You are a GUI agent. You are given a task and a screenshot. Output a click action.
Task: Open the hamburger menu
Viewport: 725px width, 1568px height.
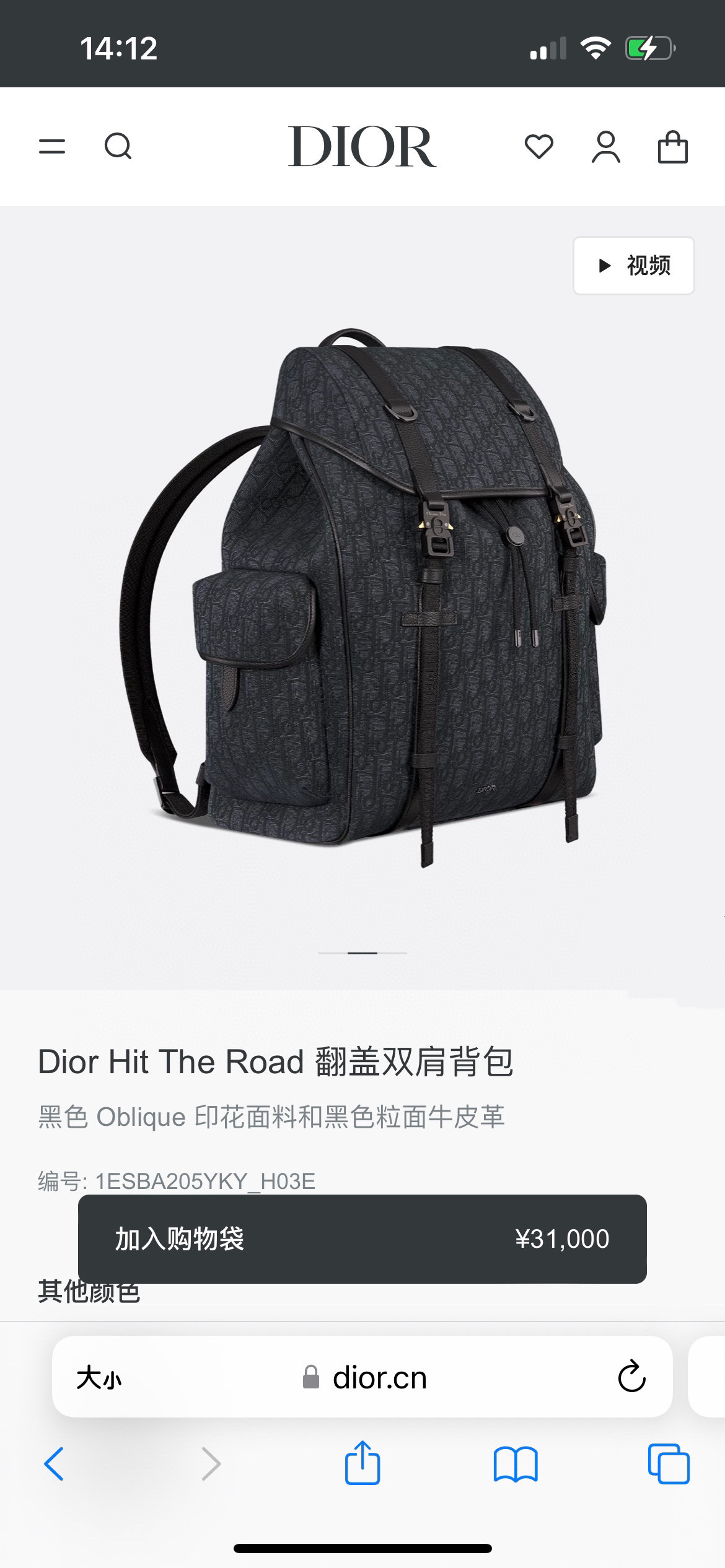52,147
